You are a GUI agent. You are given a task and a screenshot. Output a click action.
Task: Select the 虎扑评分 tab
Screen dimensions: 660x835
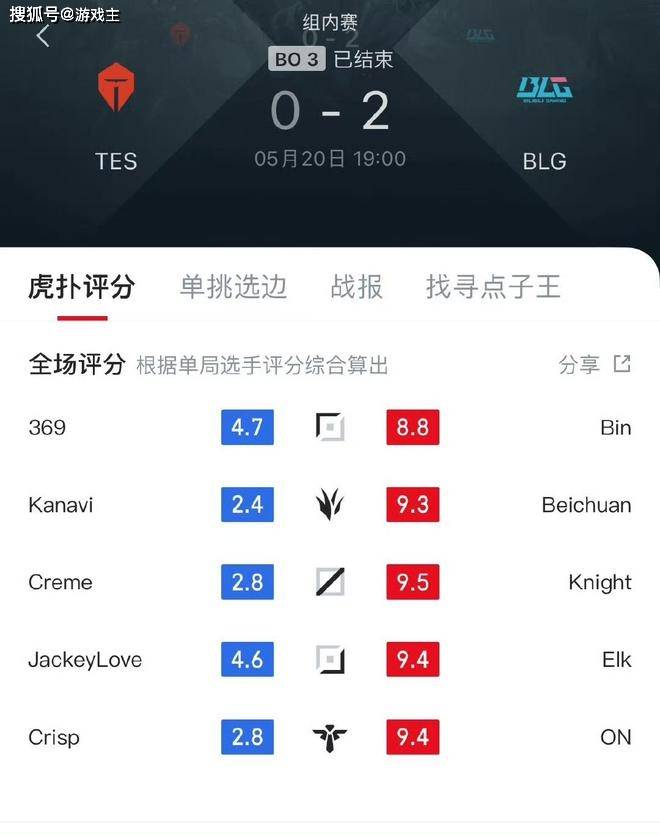82,287
